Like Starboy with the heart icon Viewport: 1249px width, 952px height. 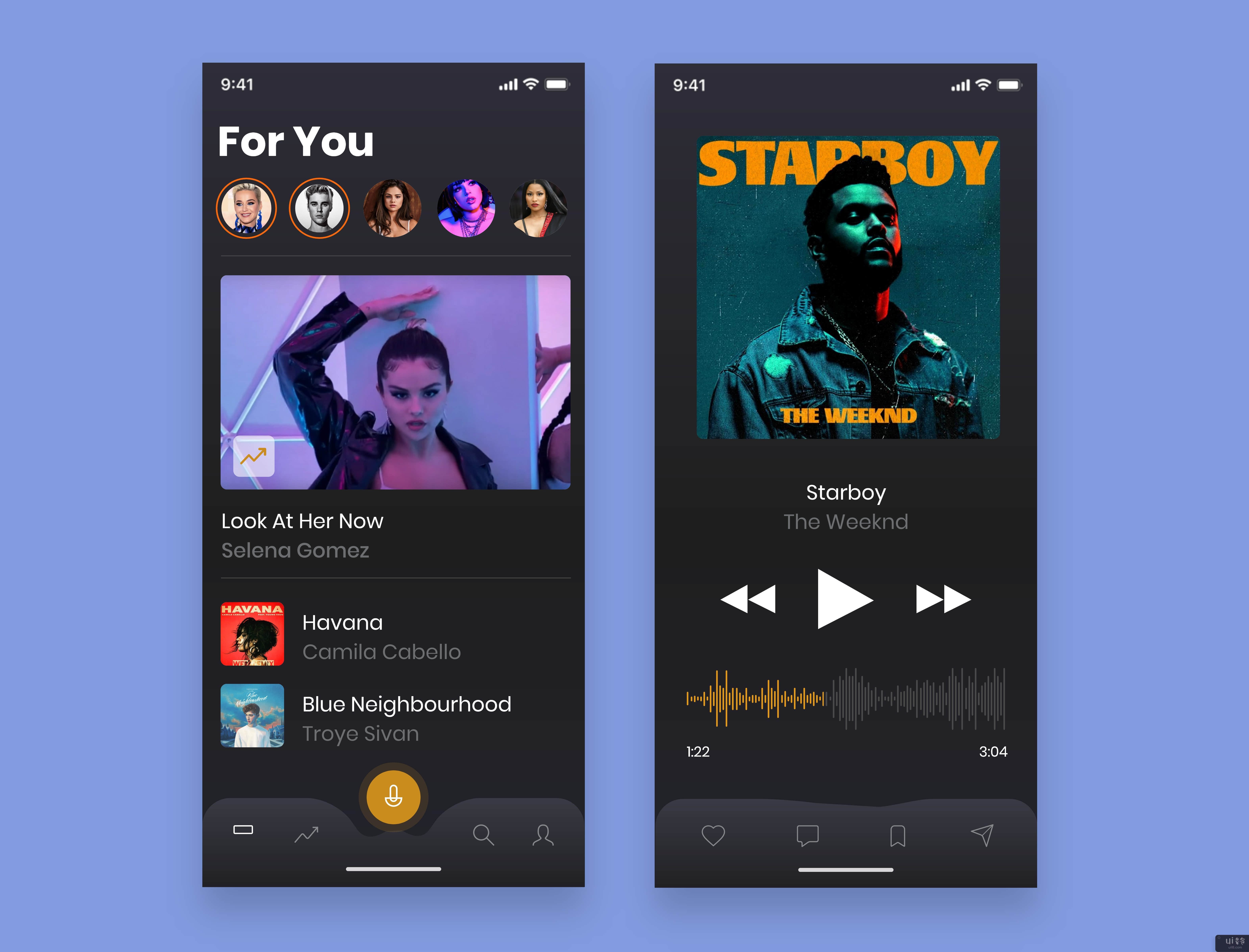pyautogui.click(x=713, y=835)
